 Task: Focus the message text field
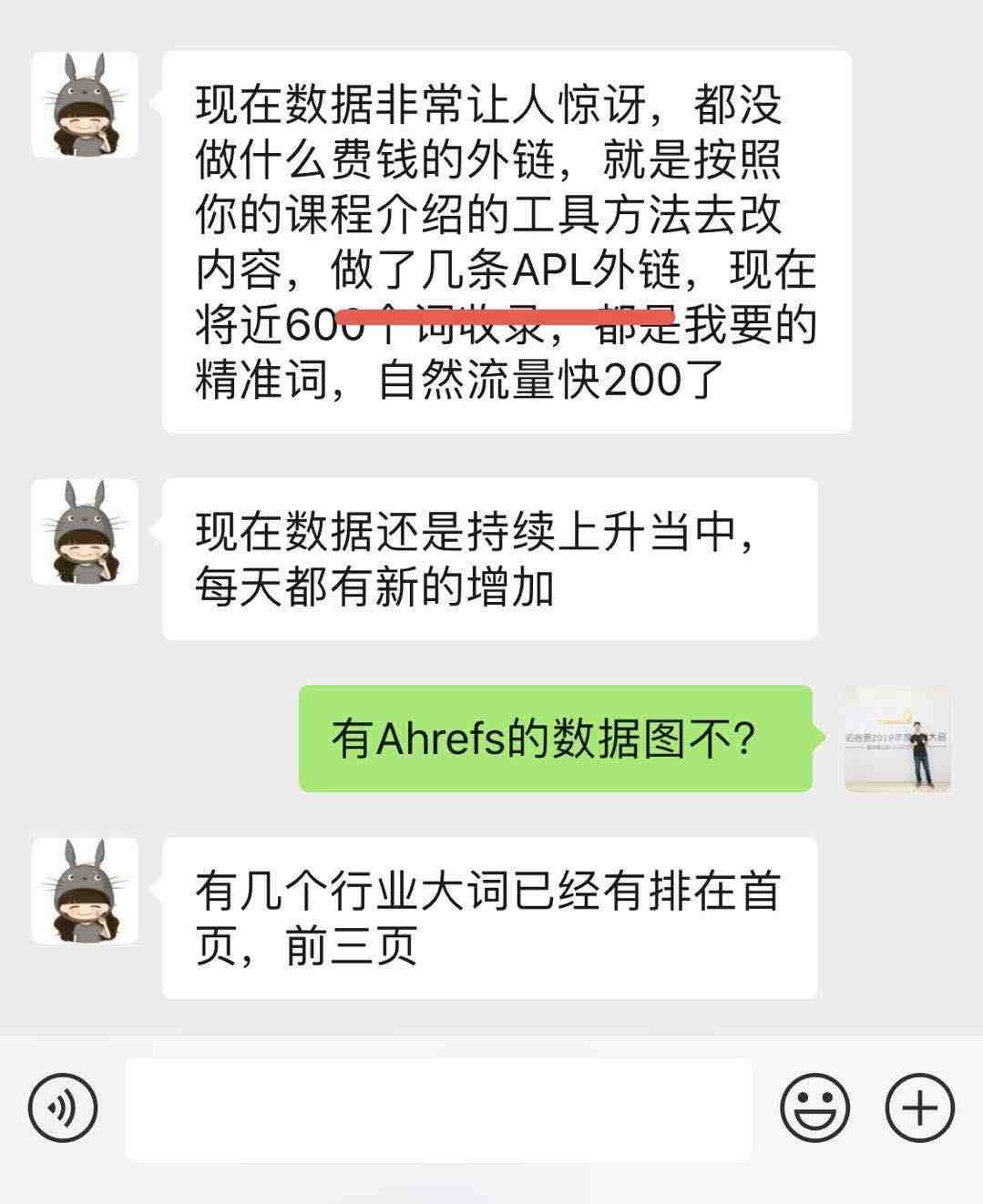tap(438, 1109)
